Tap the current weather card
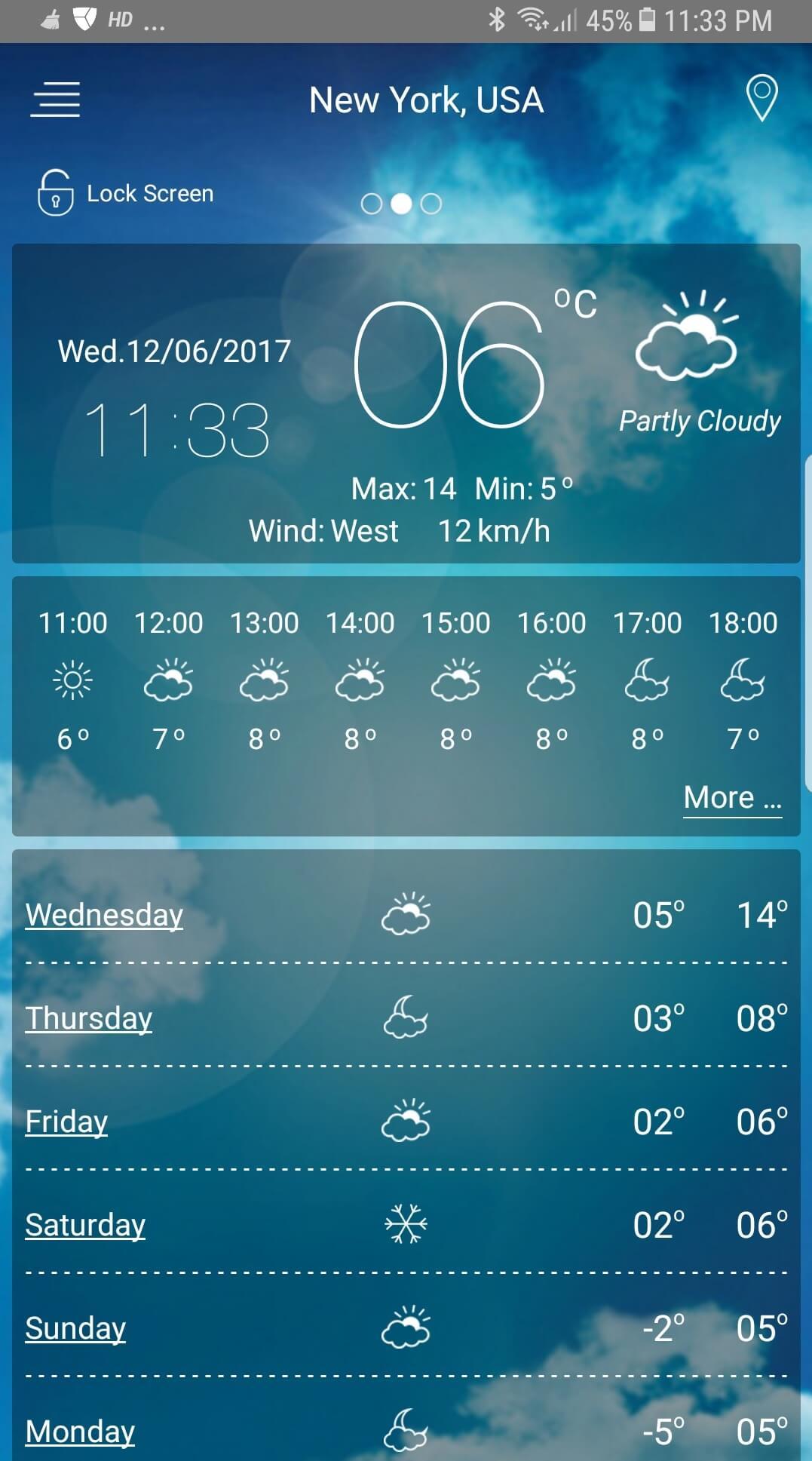This screenshot has width=812, height=1461. (x=406, y=404)
